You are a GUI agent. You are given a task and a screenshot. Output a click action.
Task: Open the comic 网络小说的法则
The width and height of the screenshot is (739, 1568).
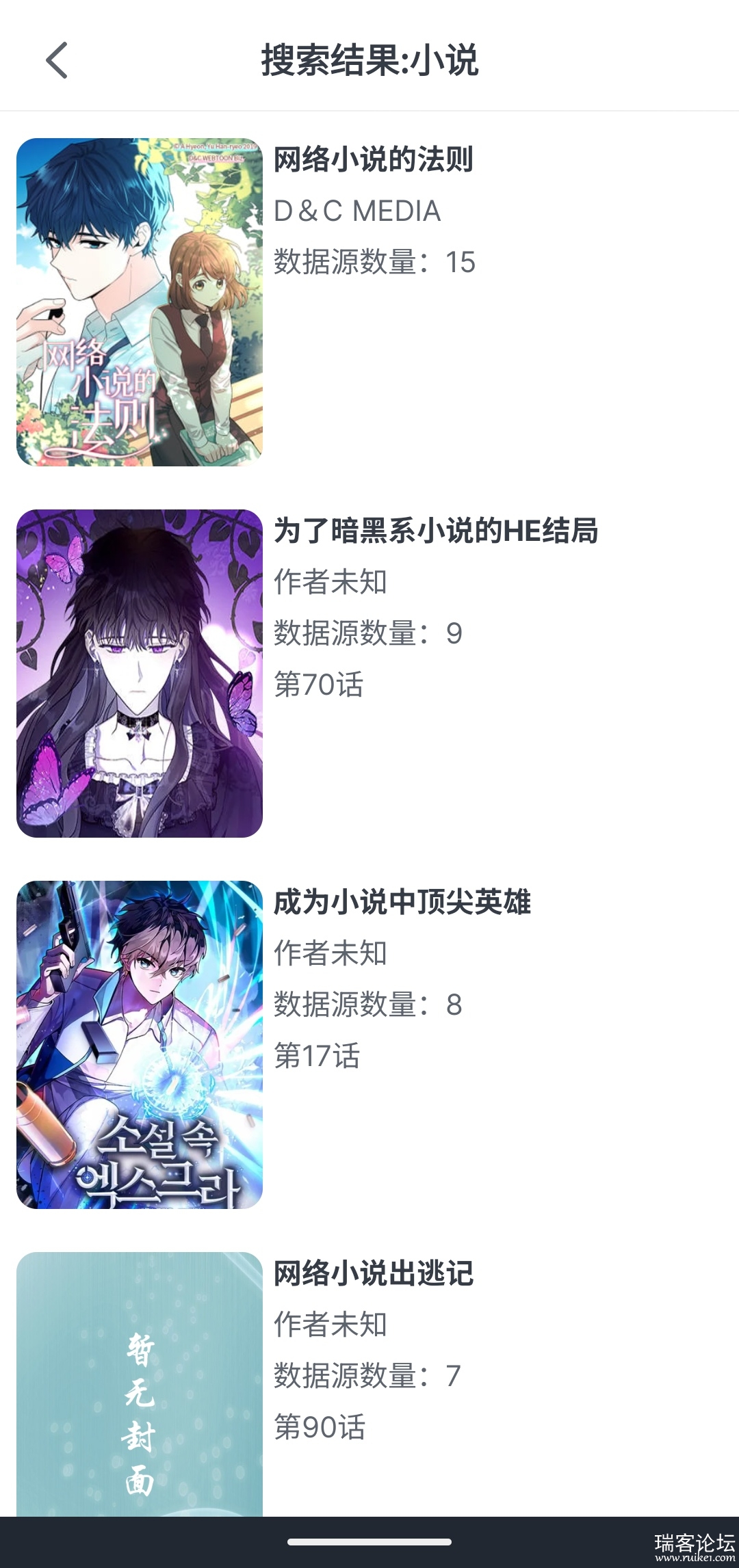(373, 160)
